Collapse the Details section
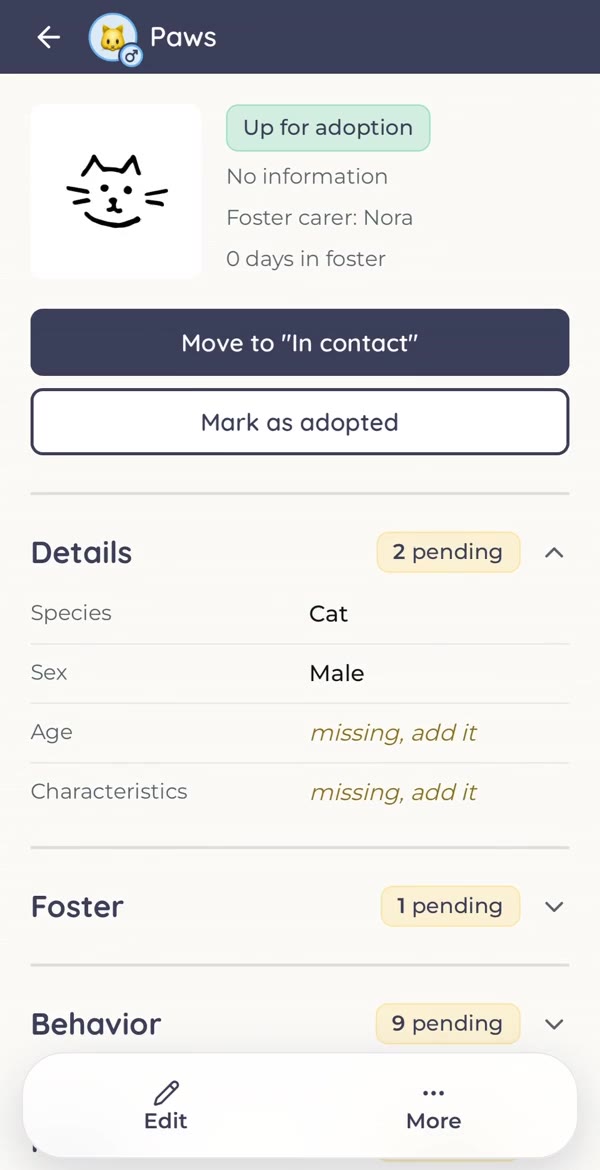This screenshot has height=1170, width=600. point(554,553)
